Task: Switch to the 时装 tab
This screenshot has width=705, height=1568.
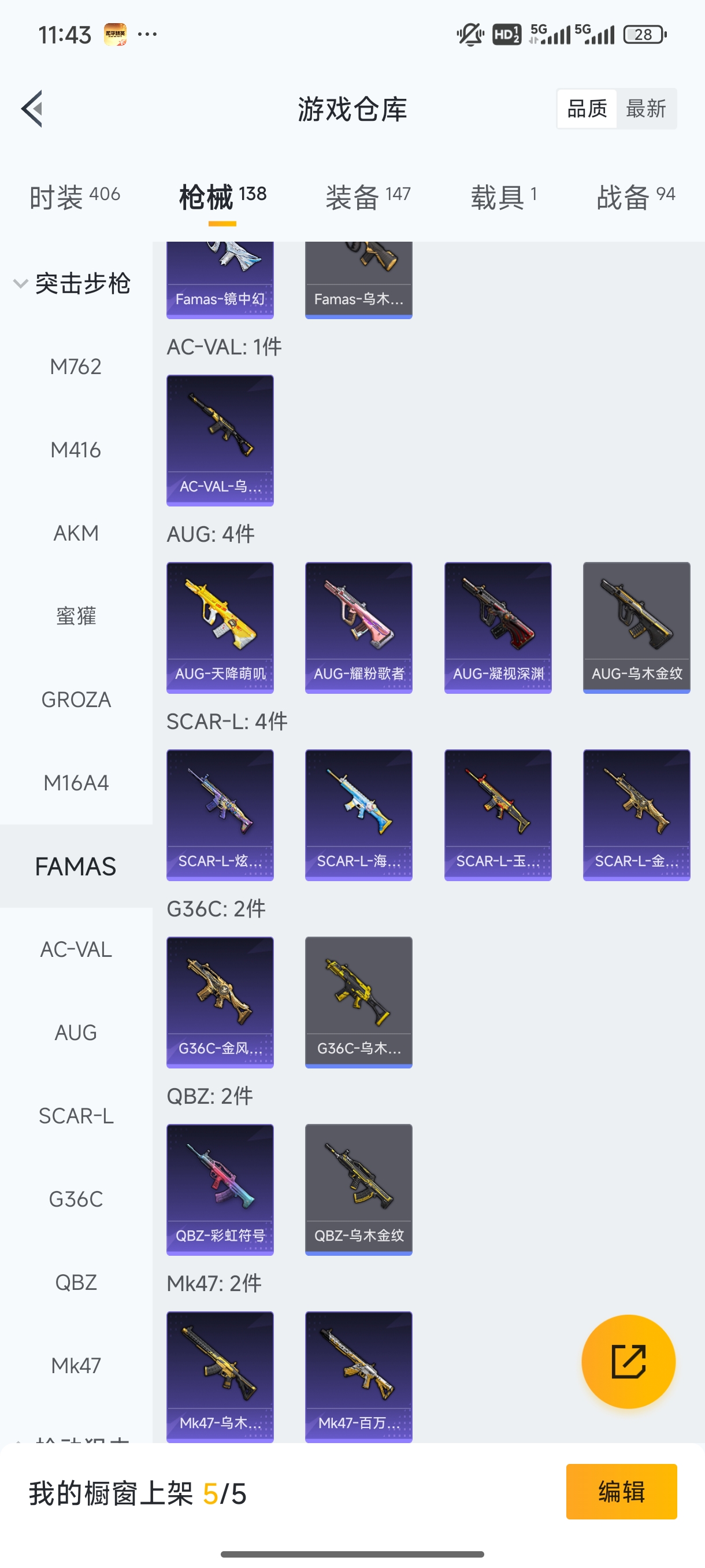Action: [x=74, y=197]
